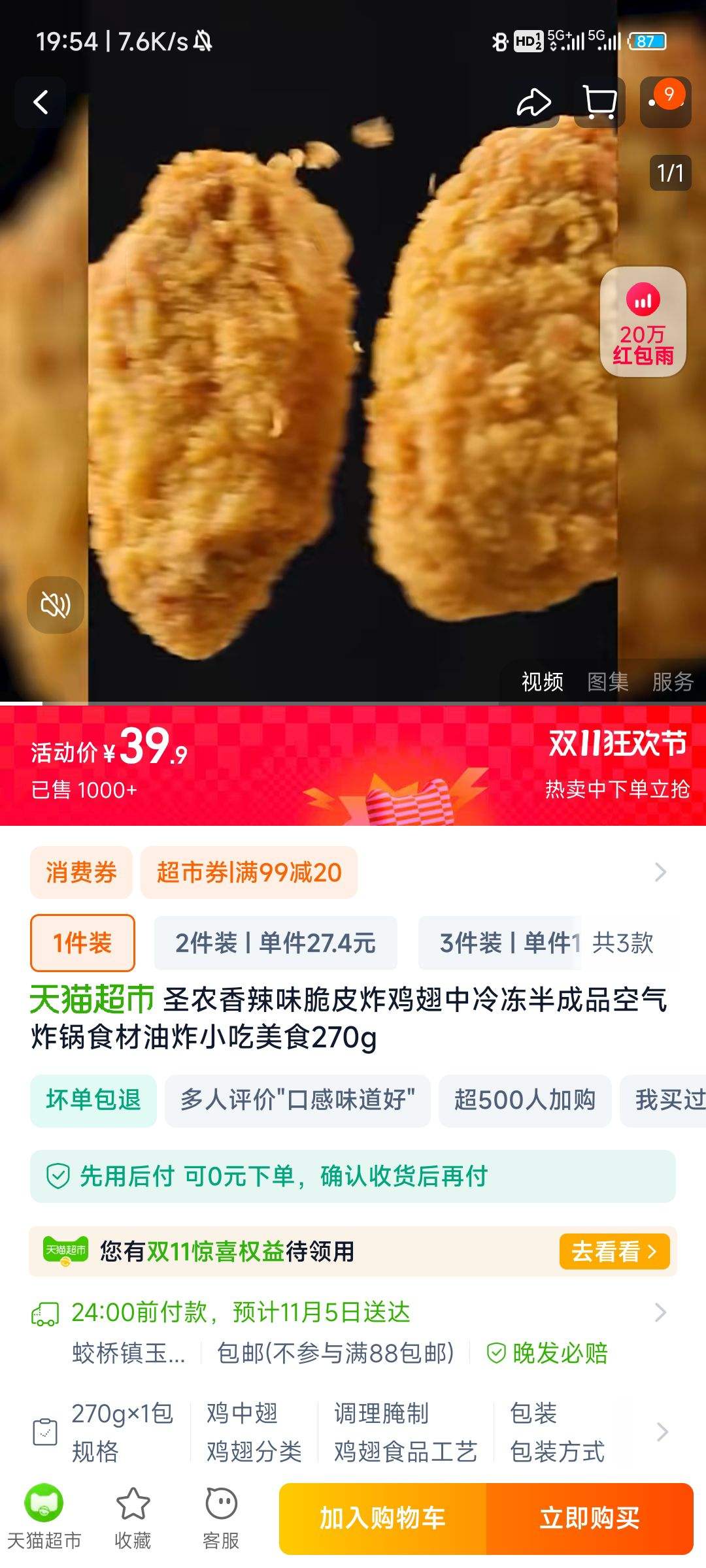Share this chicken wing product
The height and width of the screenshot is (1568, 706).
pyautogui.click(x=533, y=103)
